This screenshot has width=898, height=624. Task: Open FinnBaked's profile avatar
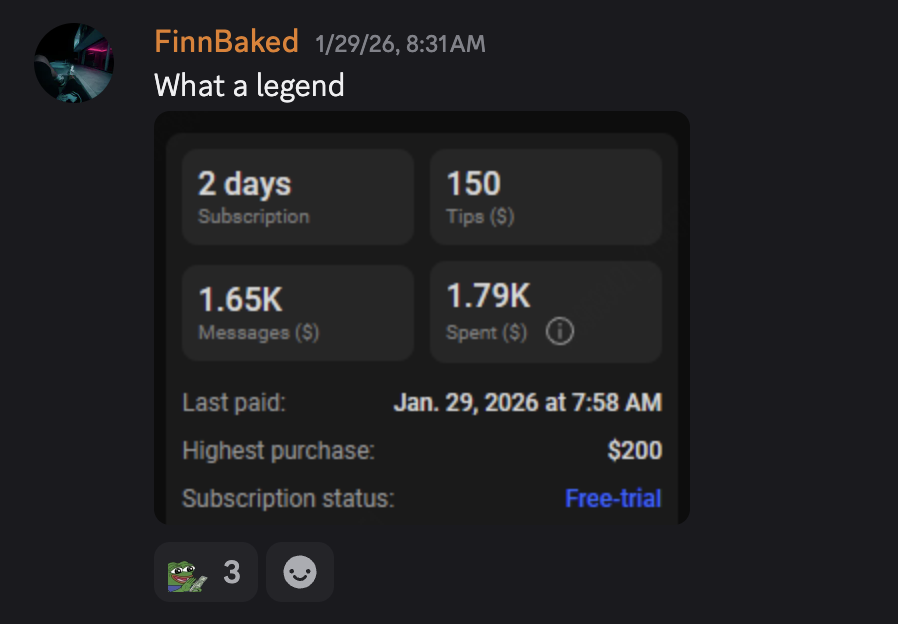pyautogui.click(x=74, y=62)
